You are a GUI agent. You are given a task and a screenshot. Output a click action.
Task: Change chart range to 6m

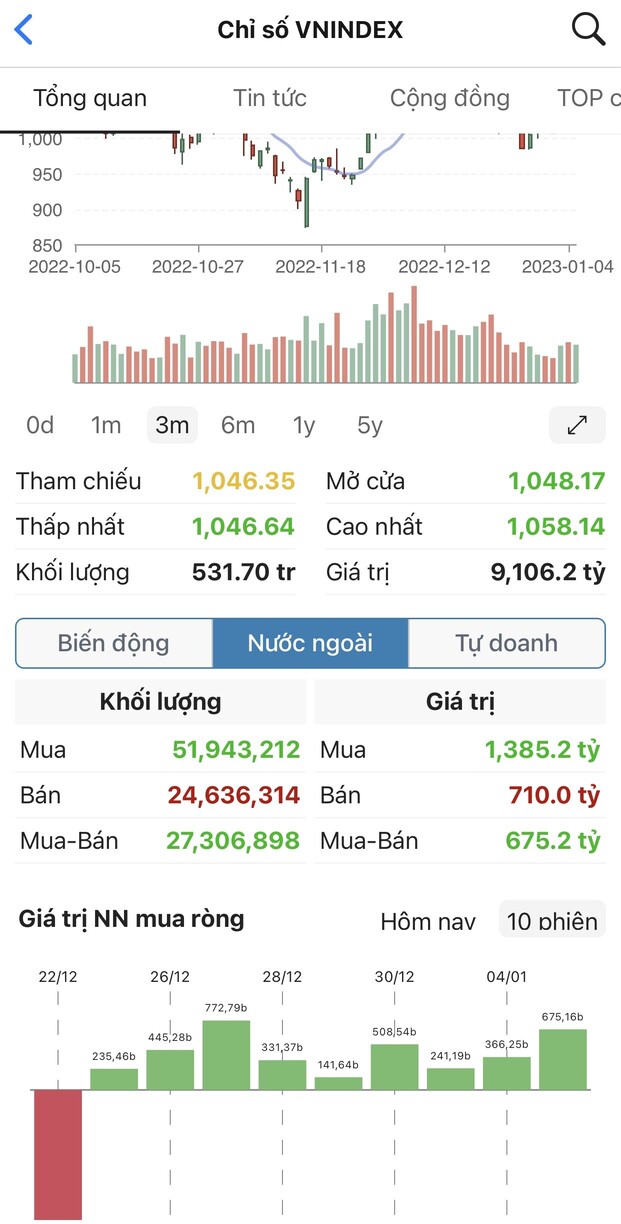[238, 425]
